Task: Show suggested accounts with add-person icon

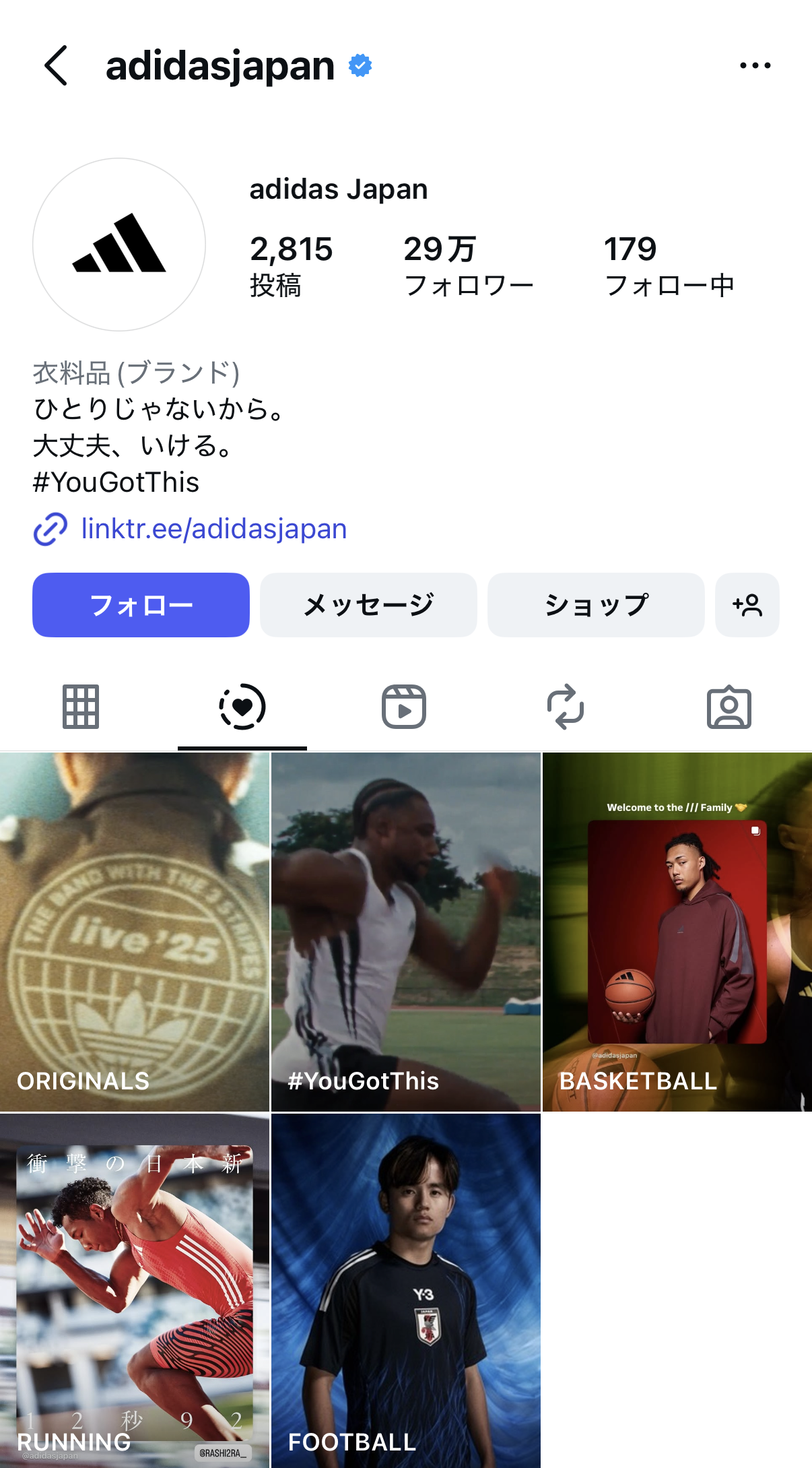Action: click(747, 605)
